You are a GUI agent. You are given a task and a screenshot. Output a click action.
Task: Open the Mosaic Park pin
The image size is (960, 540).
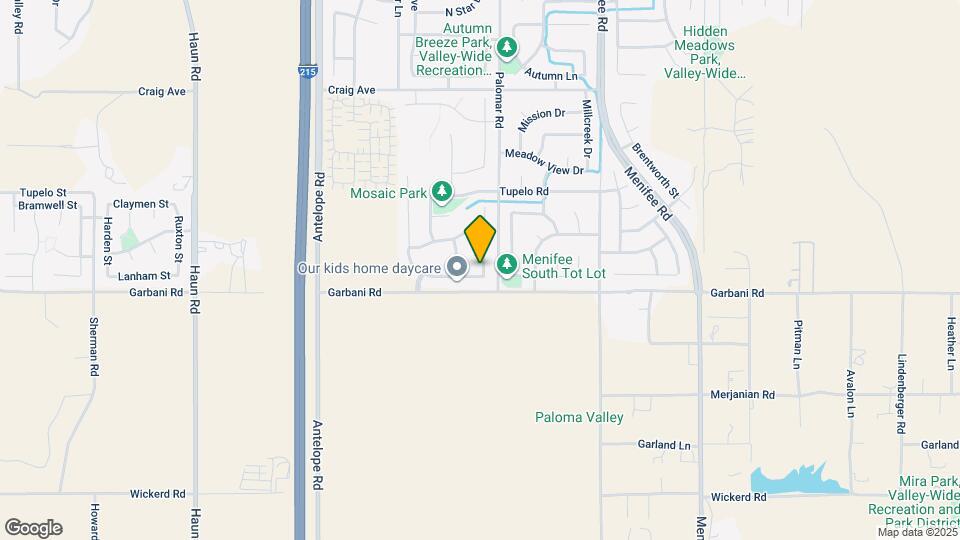tap(442, 192)
